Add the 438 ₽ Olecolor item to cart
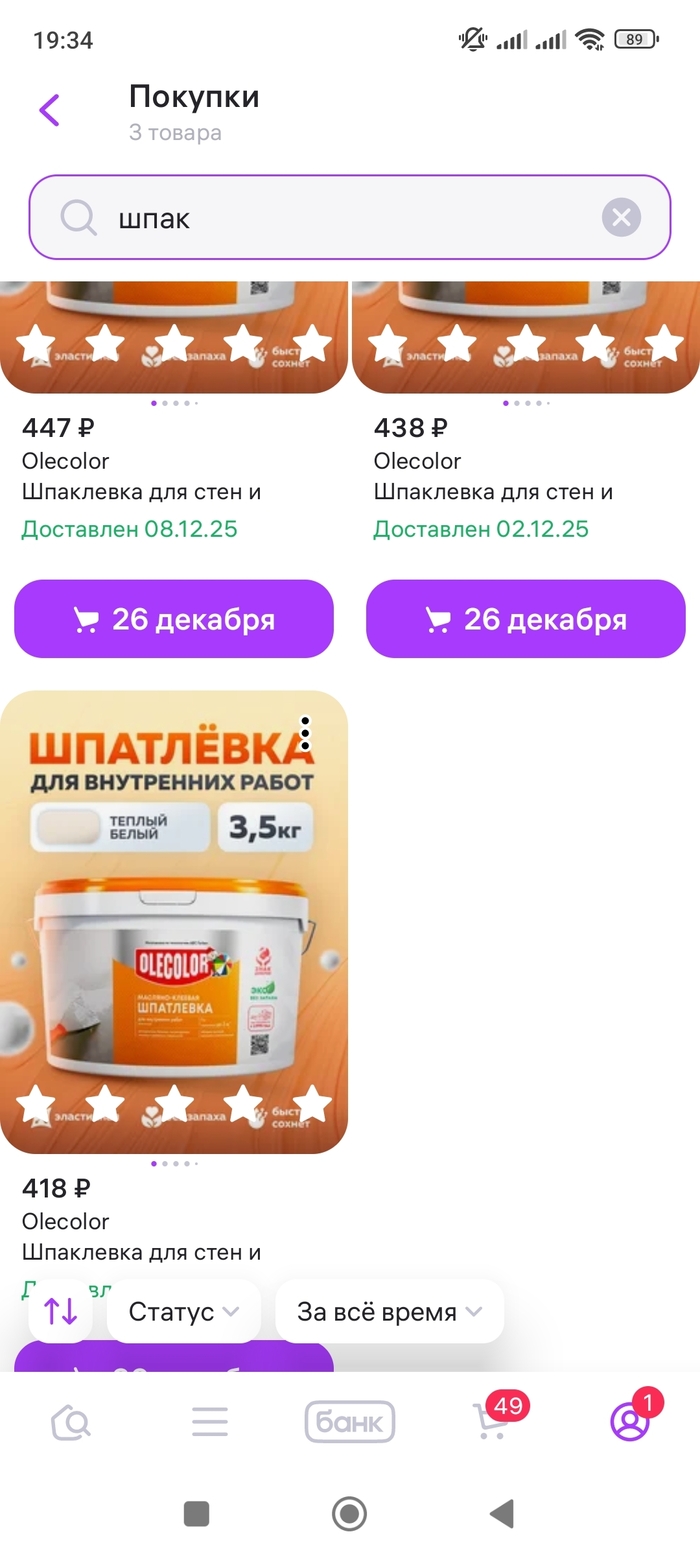The height and width of the screenshot is (1556, 700). pyautogui.click(x=525, y=619)
